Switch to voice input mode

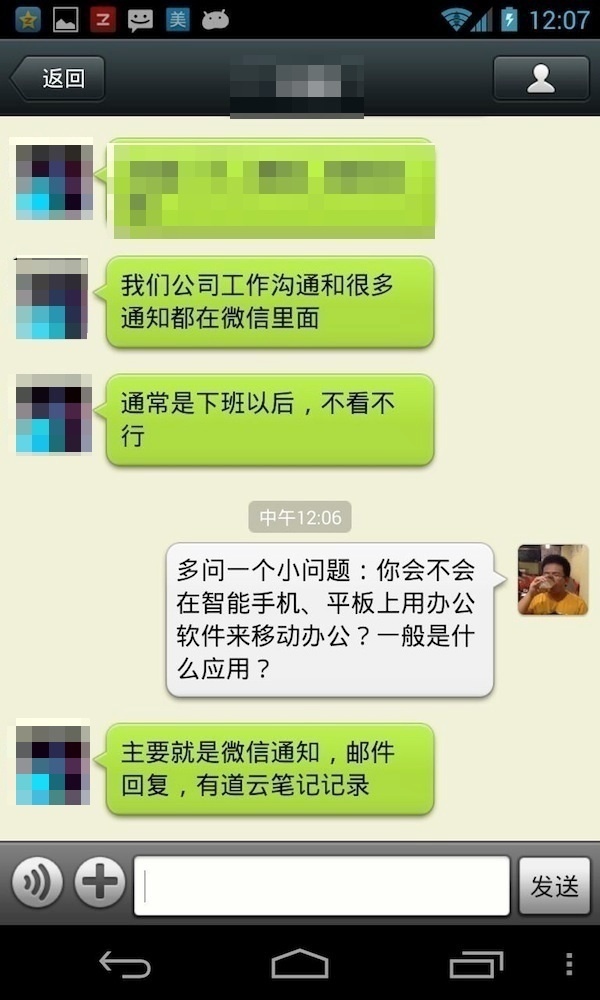(x=37, y=884)
